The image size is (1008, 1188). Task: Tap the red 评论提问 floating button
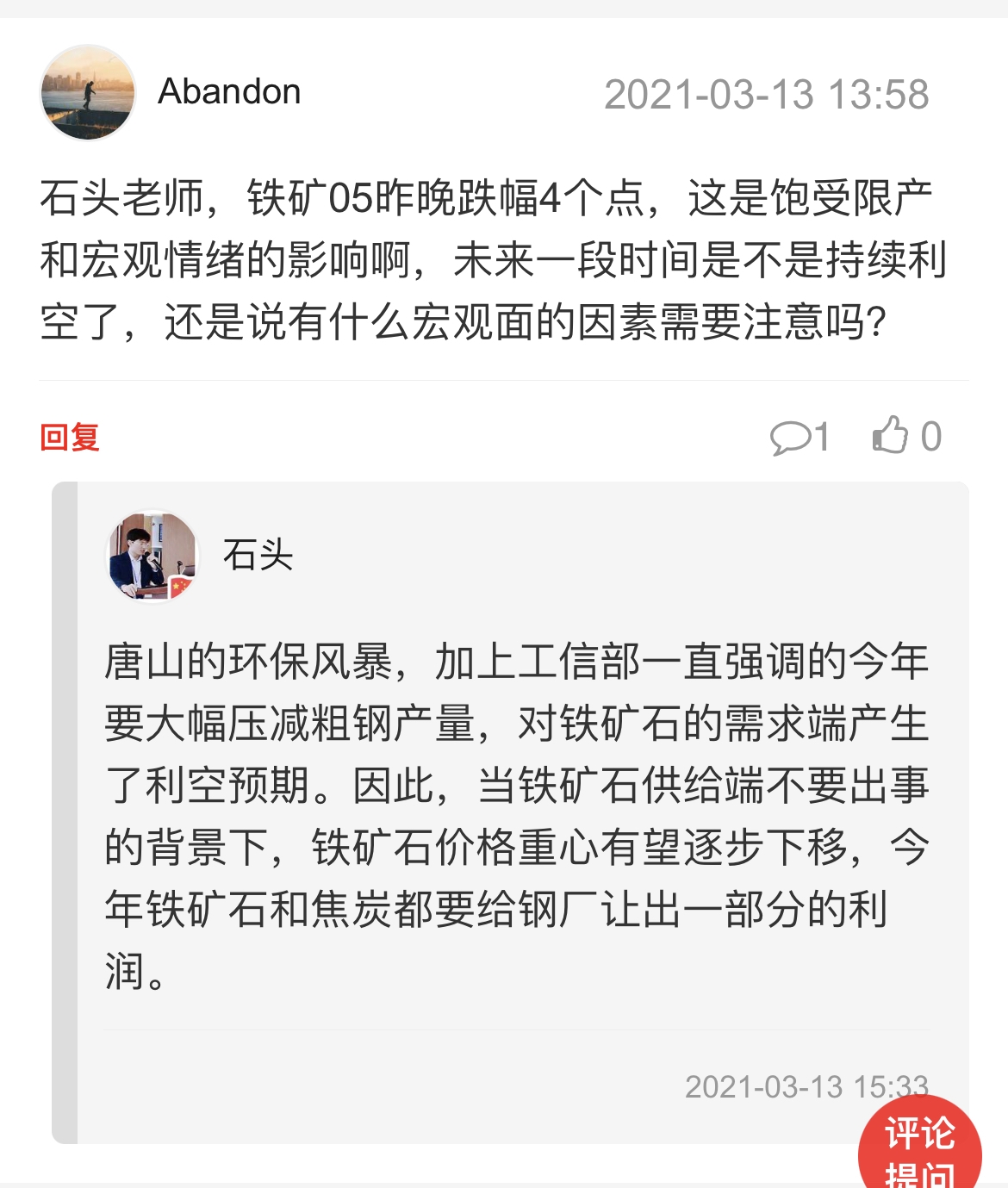pyautogui.click(x=919, y=1148)
